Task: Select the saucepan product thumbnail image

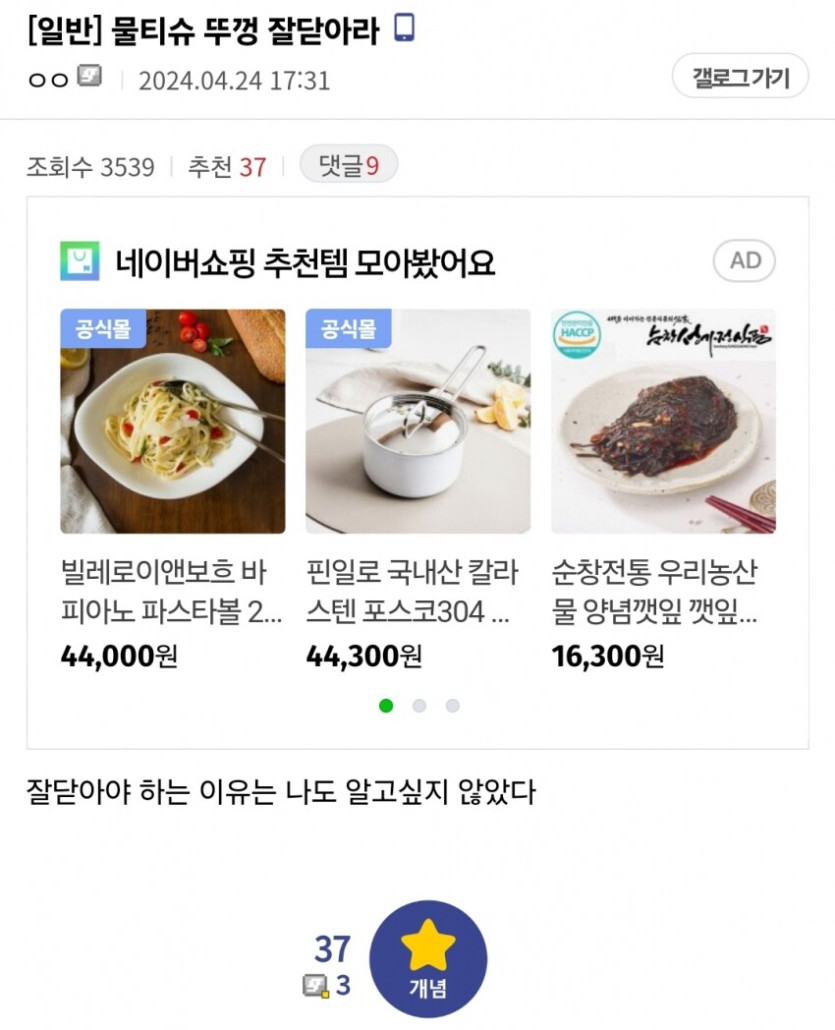Action: [417, 420]
